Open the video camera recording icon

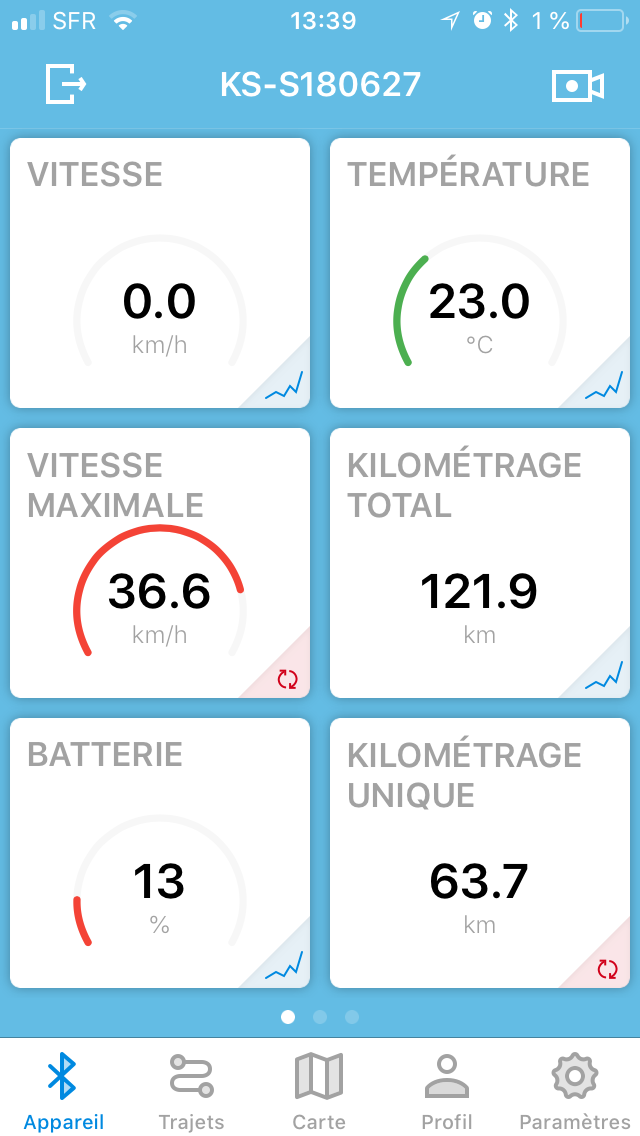578,85
